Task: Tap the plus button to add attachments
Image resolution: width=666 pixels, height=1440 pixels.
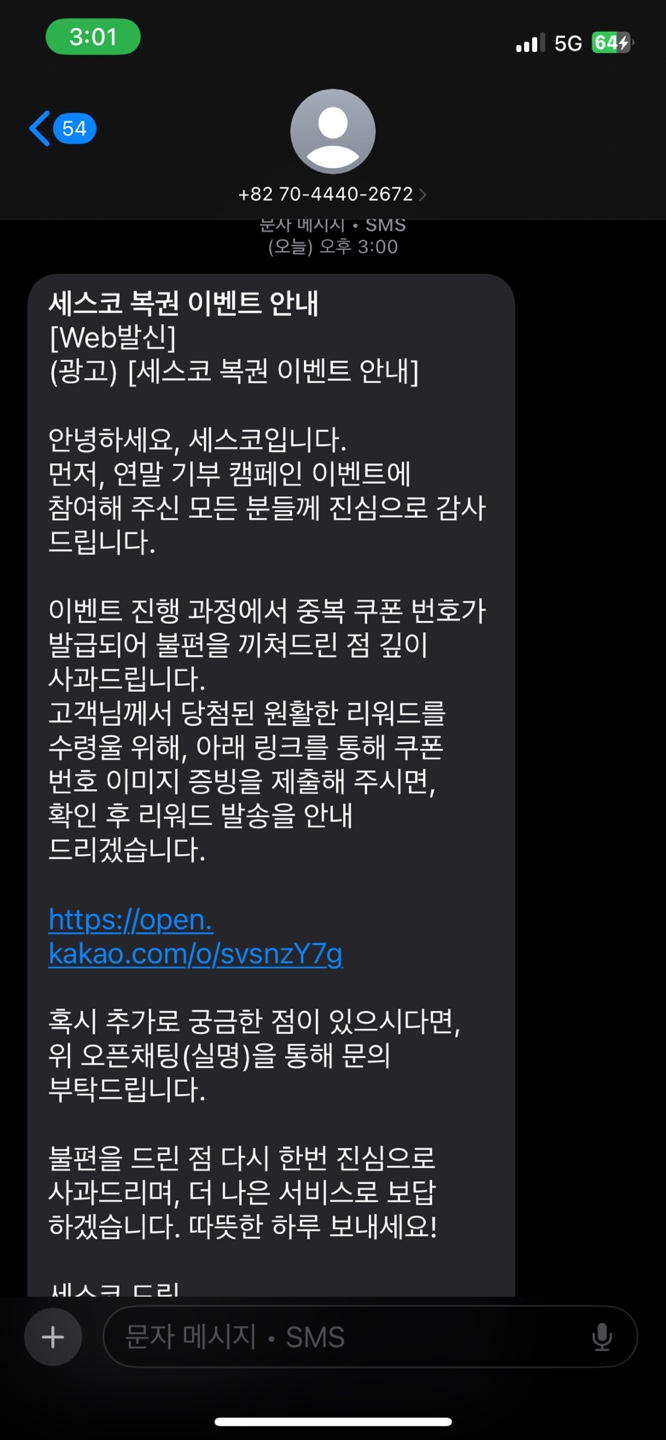Action: point(52,1337)
